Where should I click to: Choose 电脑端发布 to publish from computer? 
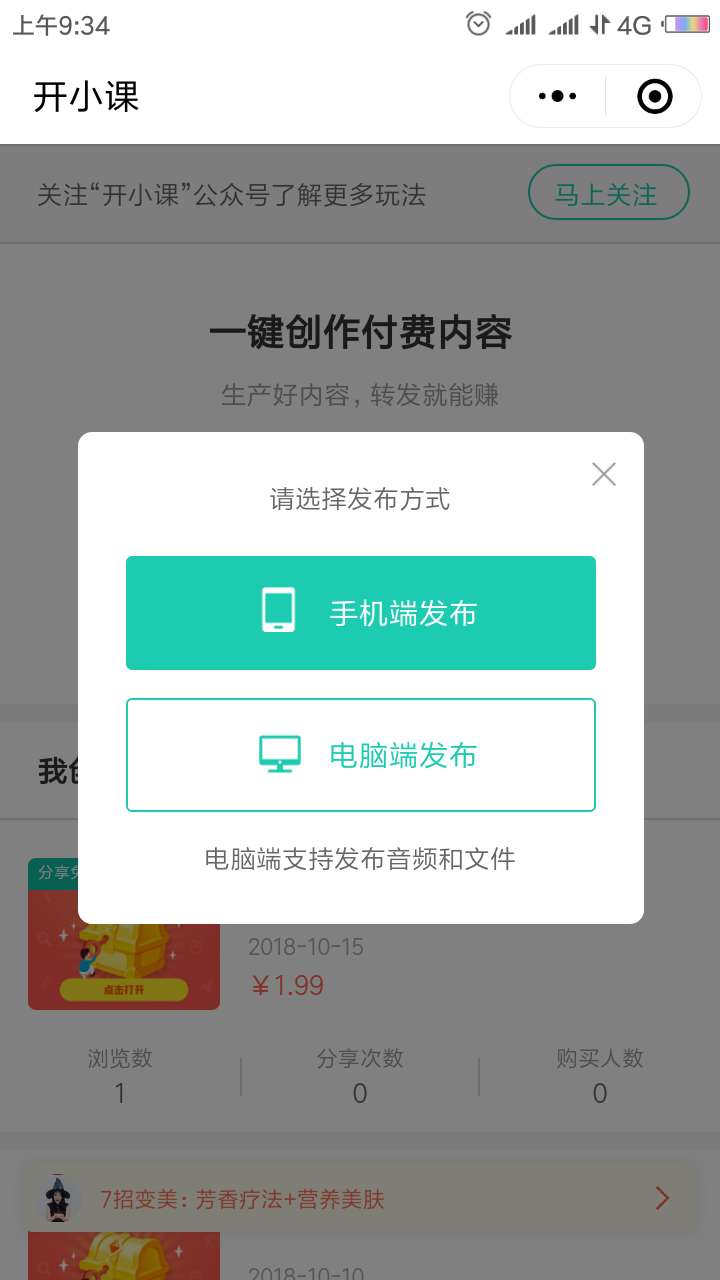(361, 755)
